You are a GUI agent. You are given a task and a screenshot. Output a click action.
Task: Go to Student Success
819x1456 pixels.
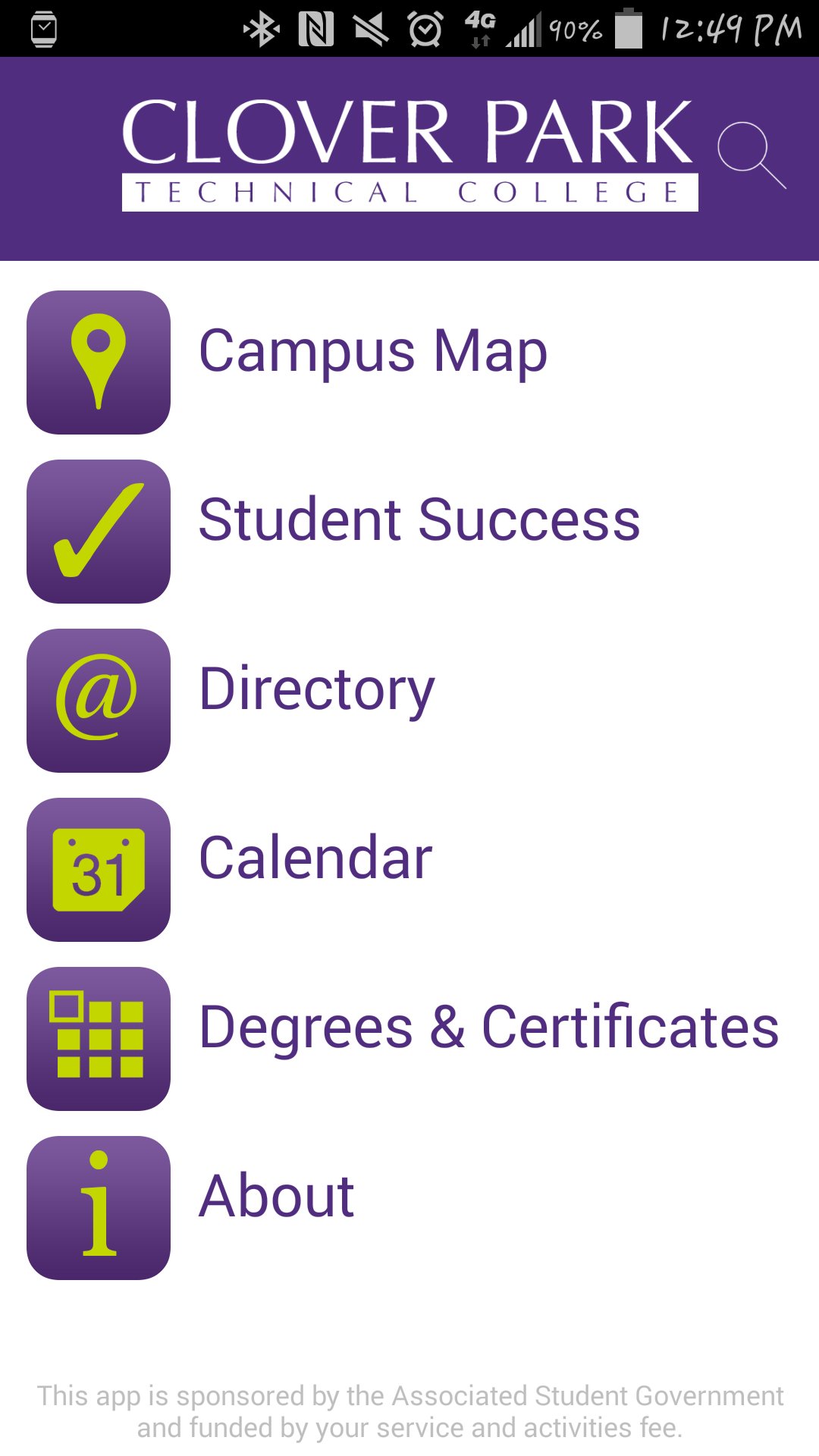point(419,522)
